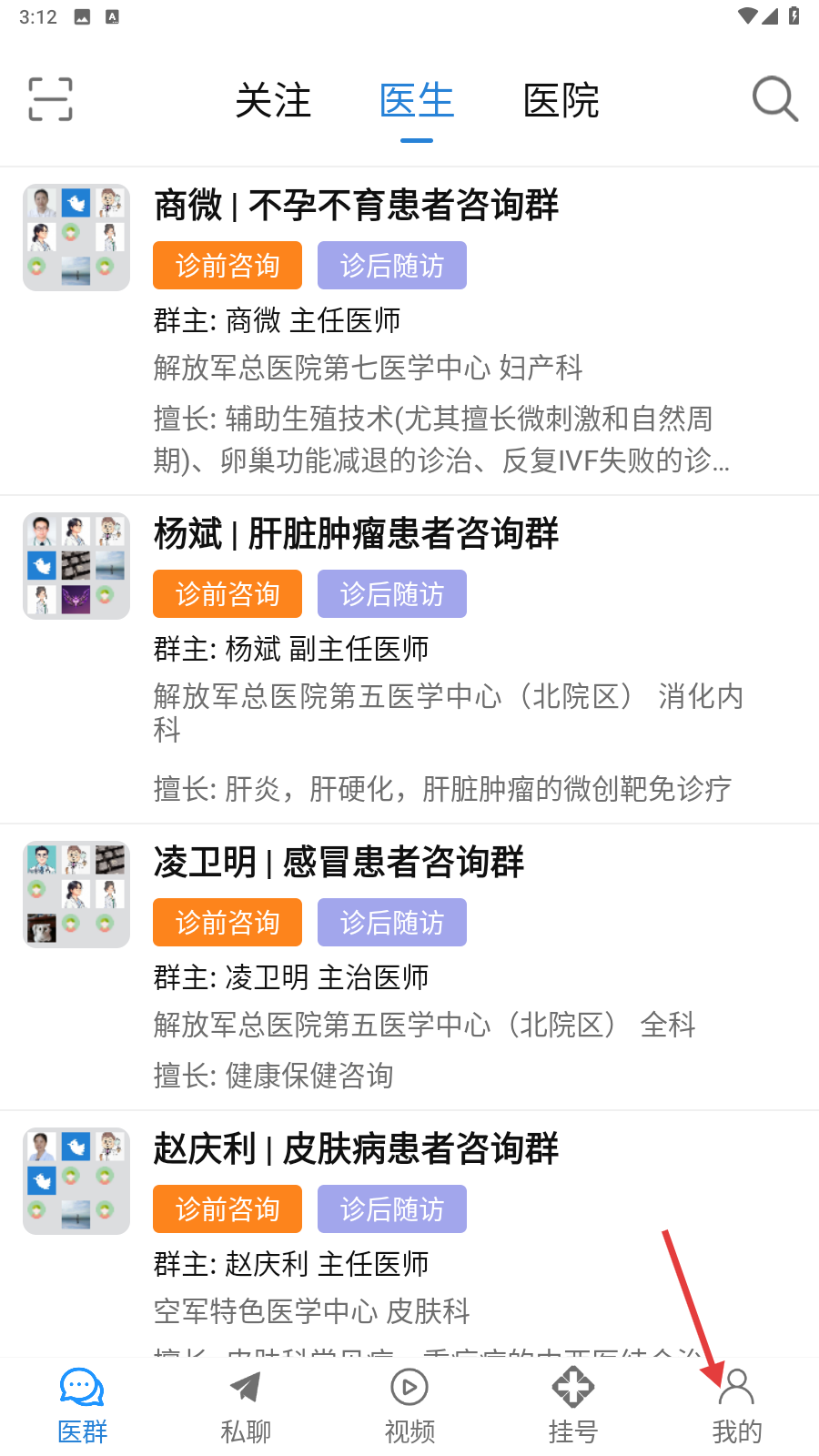Choose 诊后随访 under 杨斌's group
Viewport: 819px width, 1456px height.
[392, 594]
